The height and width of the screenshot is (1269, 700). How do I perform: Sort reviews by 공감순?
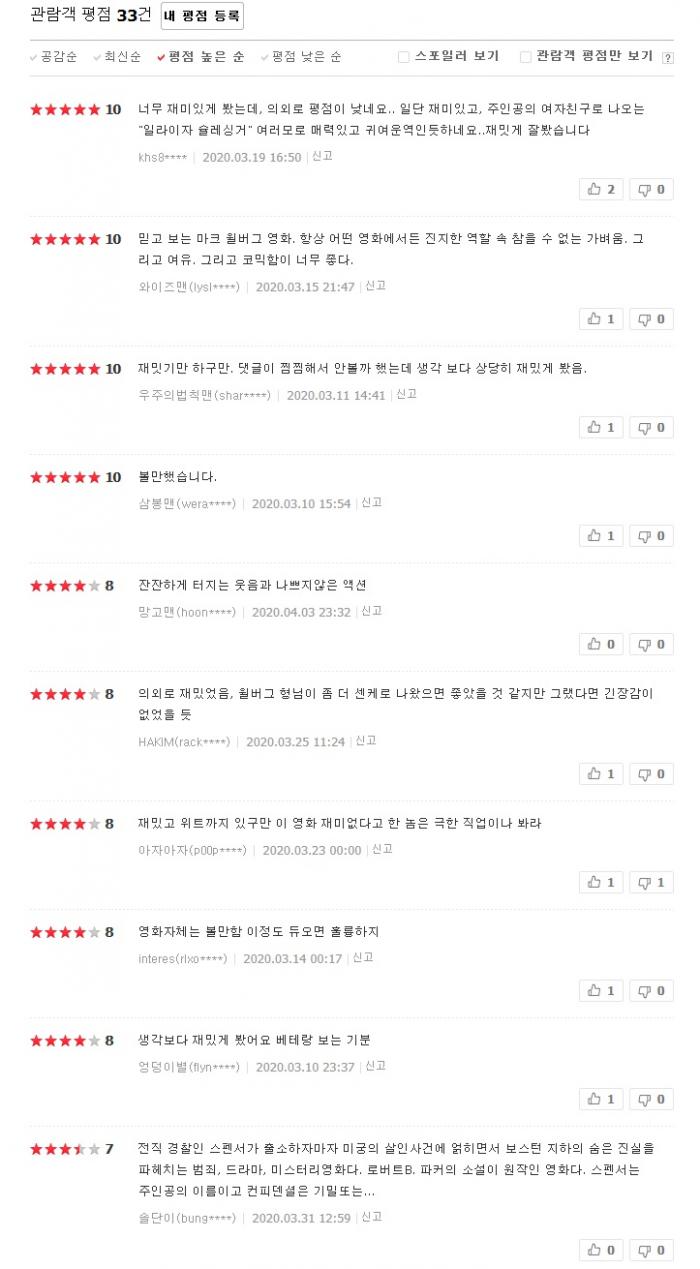coord(54,57)
